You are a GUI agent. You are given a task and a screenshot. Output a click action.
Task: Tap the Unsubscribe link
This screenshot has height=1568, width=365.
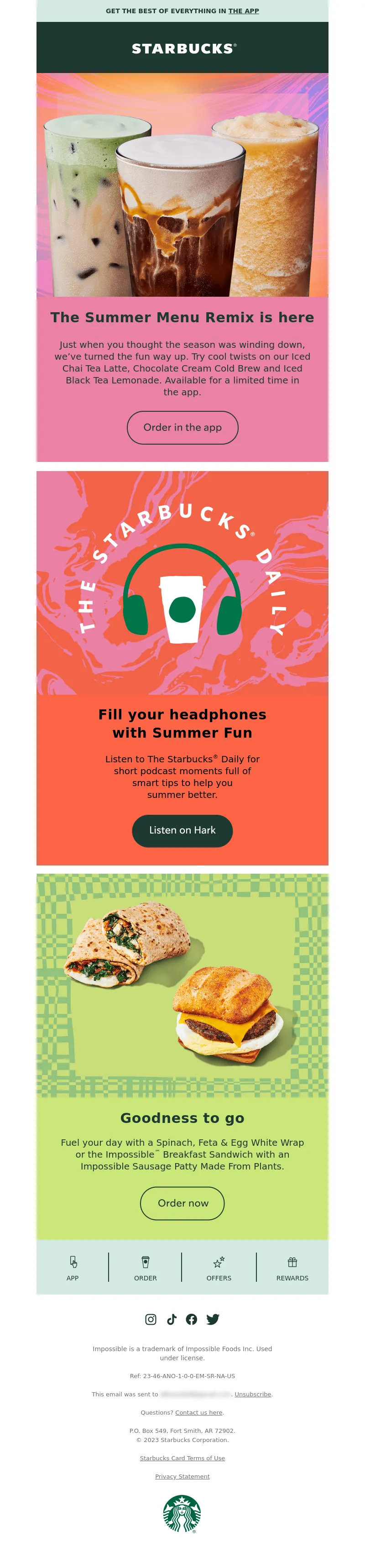pos(252,1394)
